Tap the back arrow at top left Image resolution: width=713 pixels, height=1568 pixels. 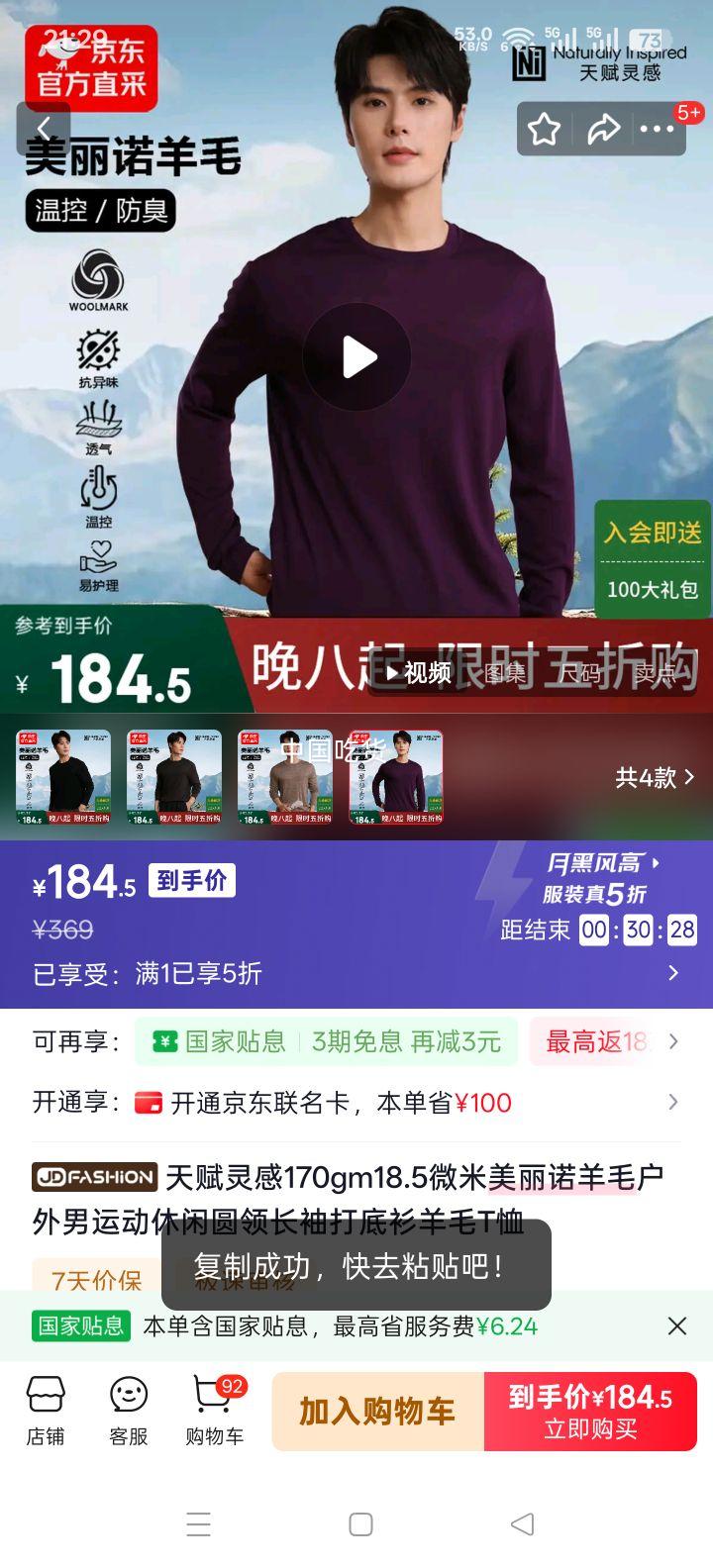point(44,129)
